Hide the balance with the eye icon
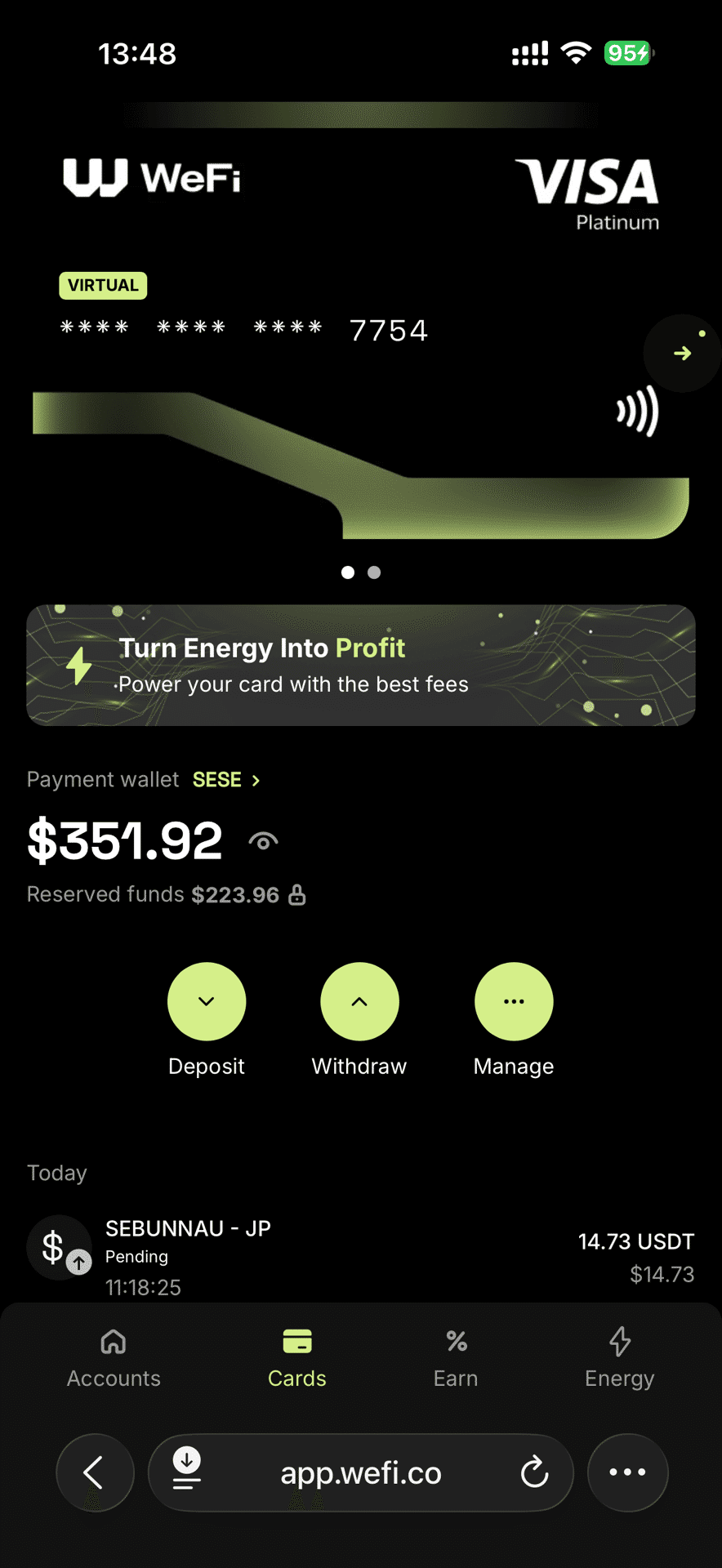 tap(263, 841)
